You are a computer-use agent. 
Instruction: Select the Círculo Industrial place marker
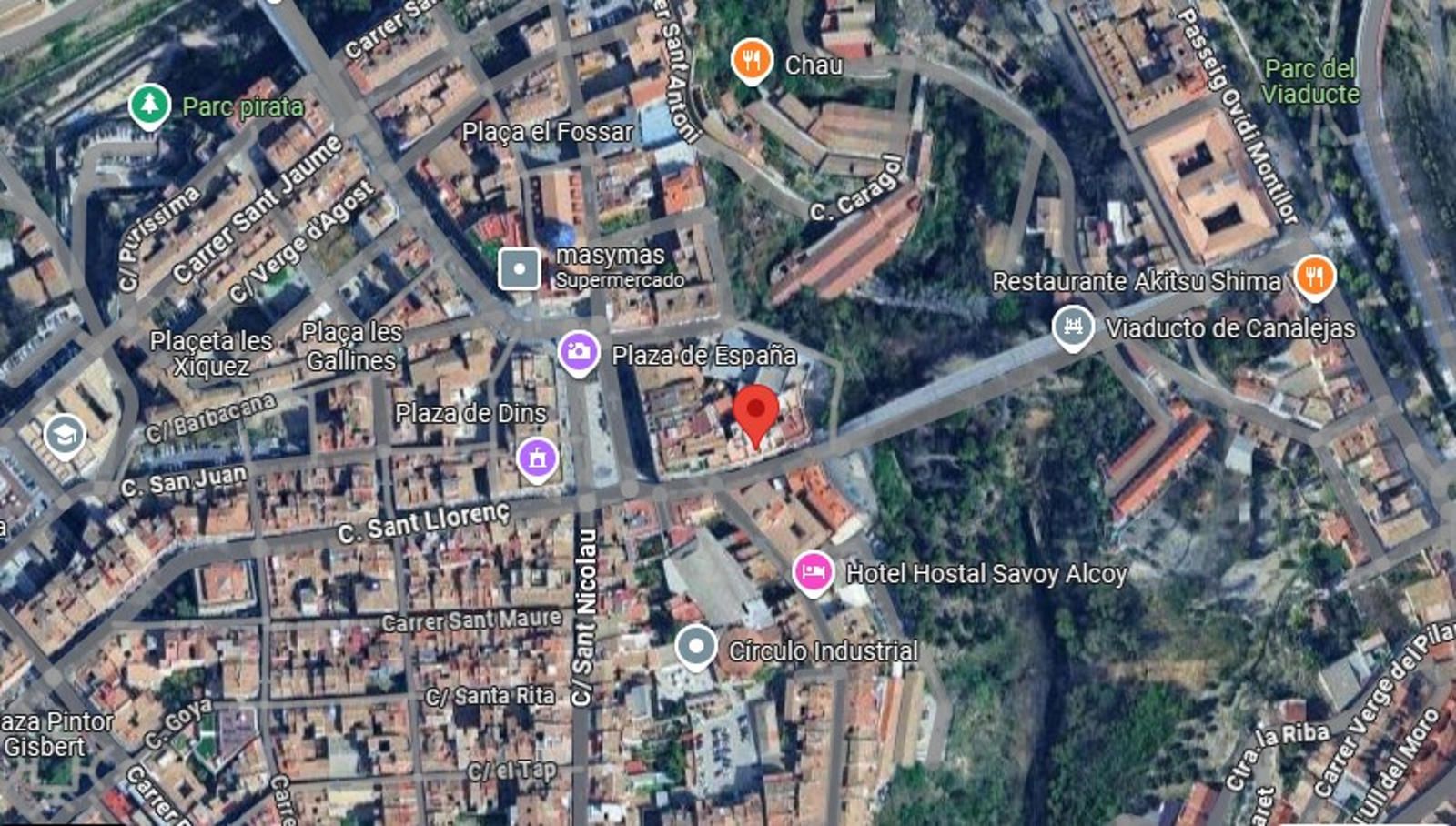[696, 647]
